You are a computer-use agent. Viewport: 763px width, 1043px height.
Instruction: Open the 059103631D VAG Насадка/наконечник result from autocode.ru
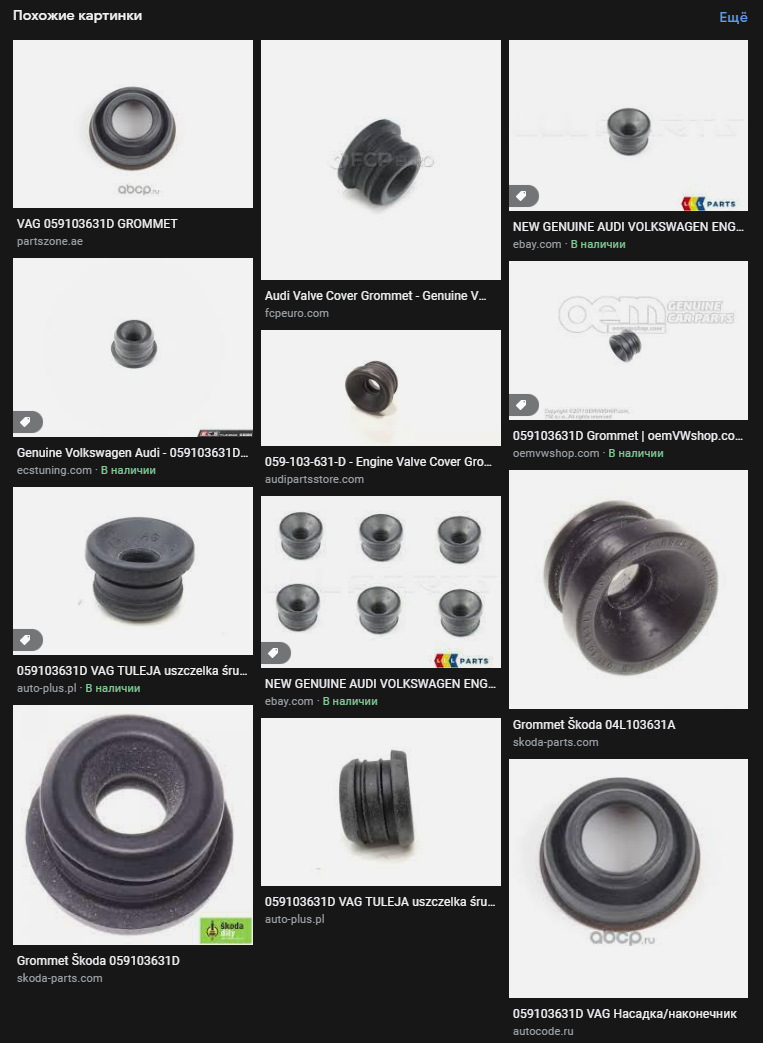(628, 878)
